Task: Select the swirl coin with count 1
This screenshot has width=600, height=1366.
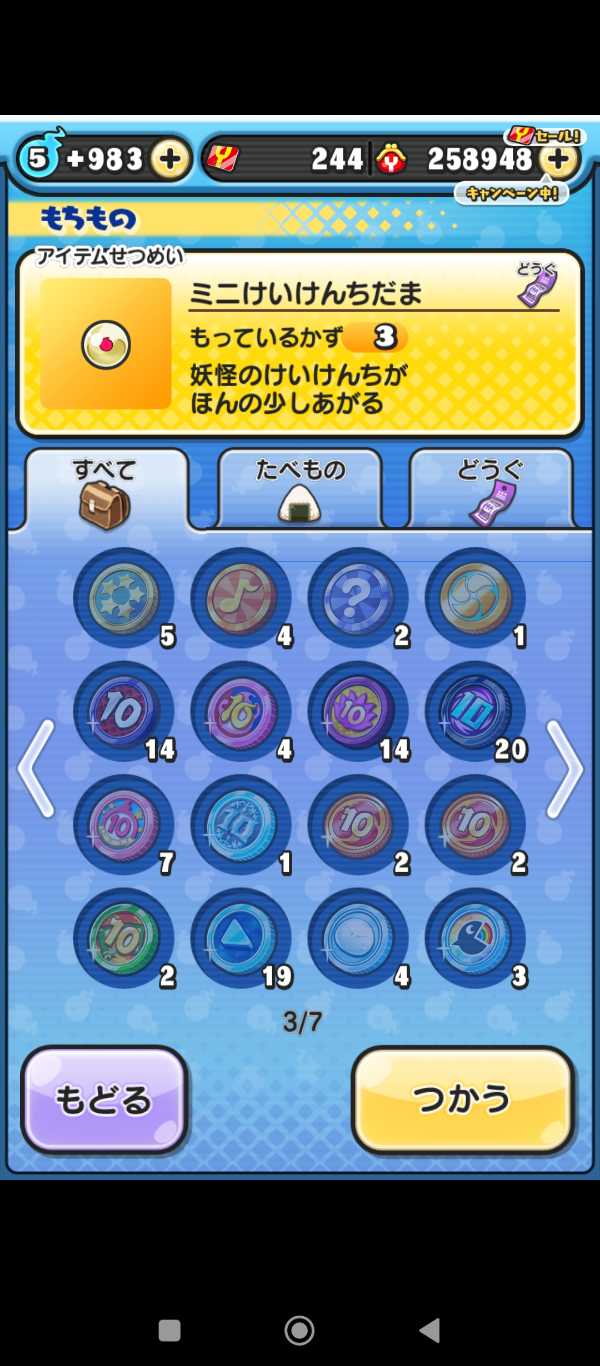Action: coord(475,598)
